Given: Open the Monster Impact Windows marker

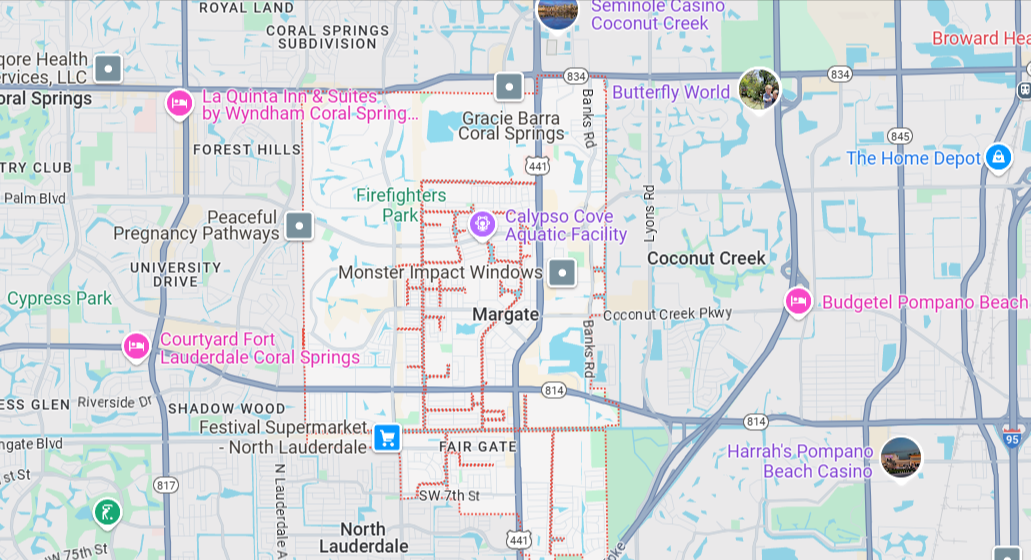Looking at the screenshot, I should point(562,272).
